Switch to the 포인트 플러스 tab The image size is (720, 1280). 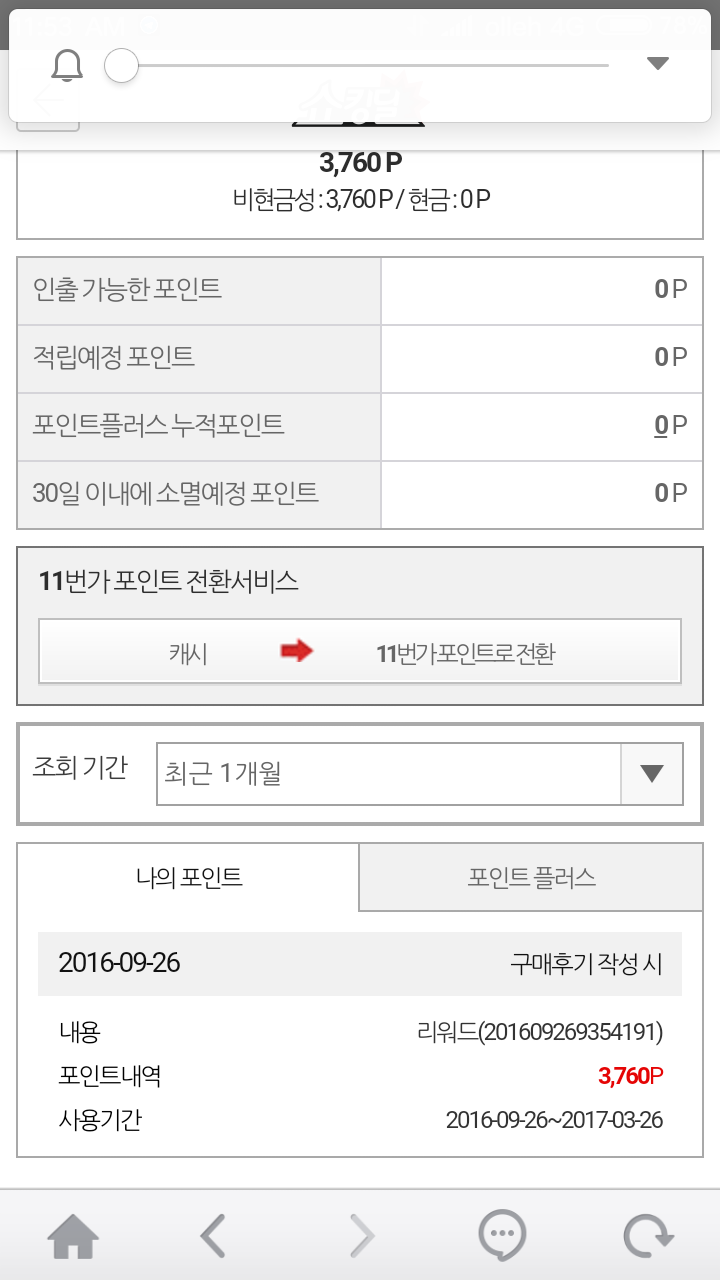pos(531,878)
